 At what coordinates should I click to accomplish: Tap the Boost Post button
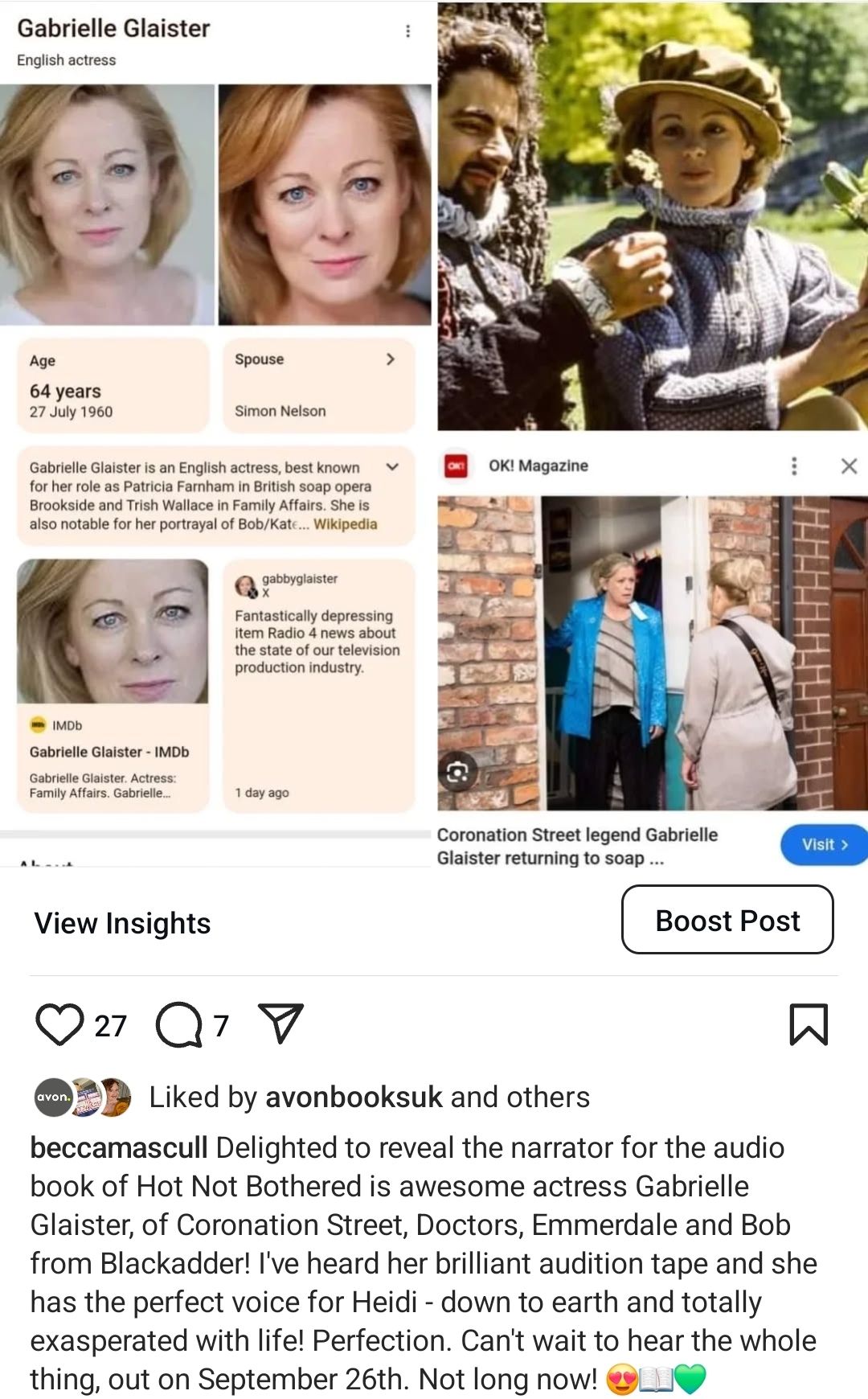tap(727, 920)
